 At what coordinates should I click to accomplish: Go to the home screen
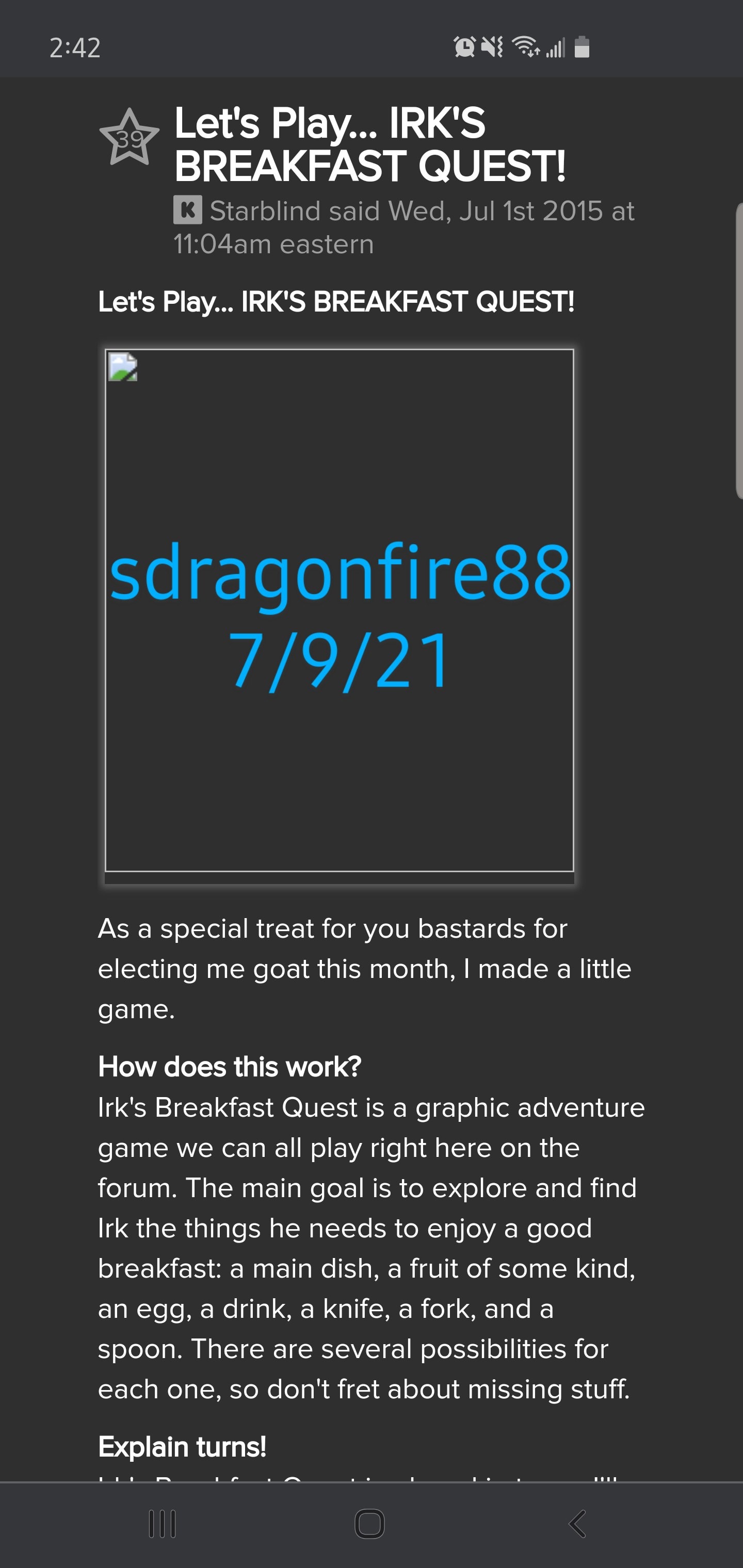coord(369,1524)
